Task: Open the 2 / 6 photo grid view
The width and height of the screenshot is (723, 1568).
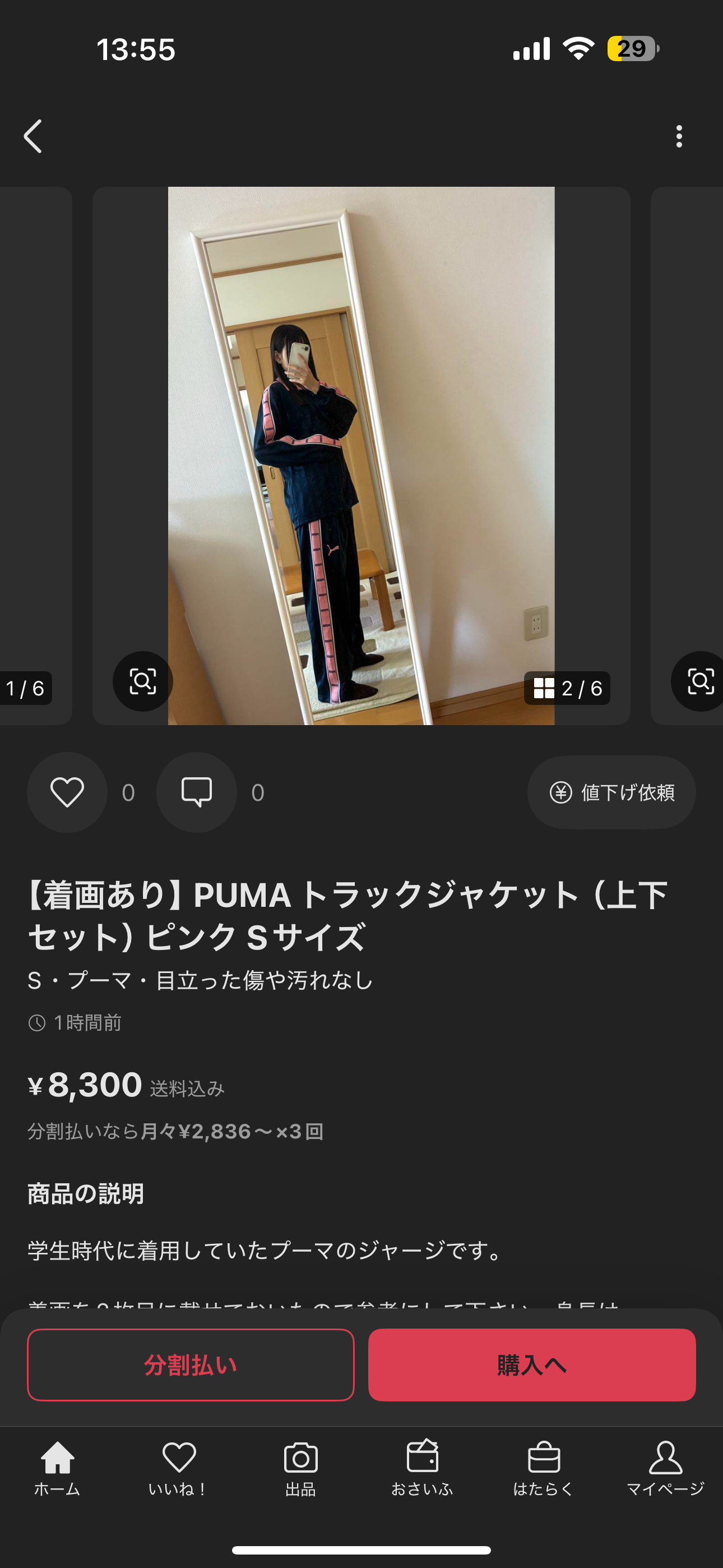Action: 567,689
